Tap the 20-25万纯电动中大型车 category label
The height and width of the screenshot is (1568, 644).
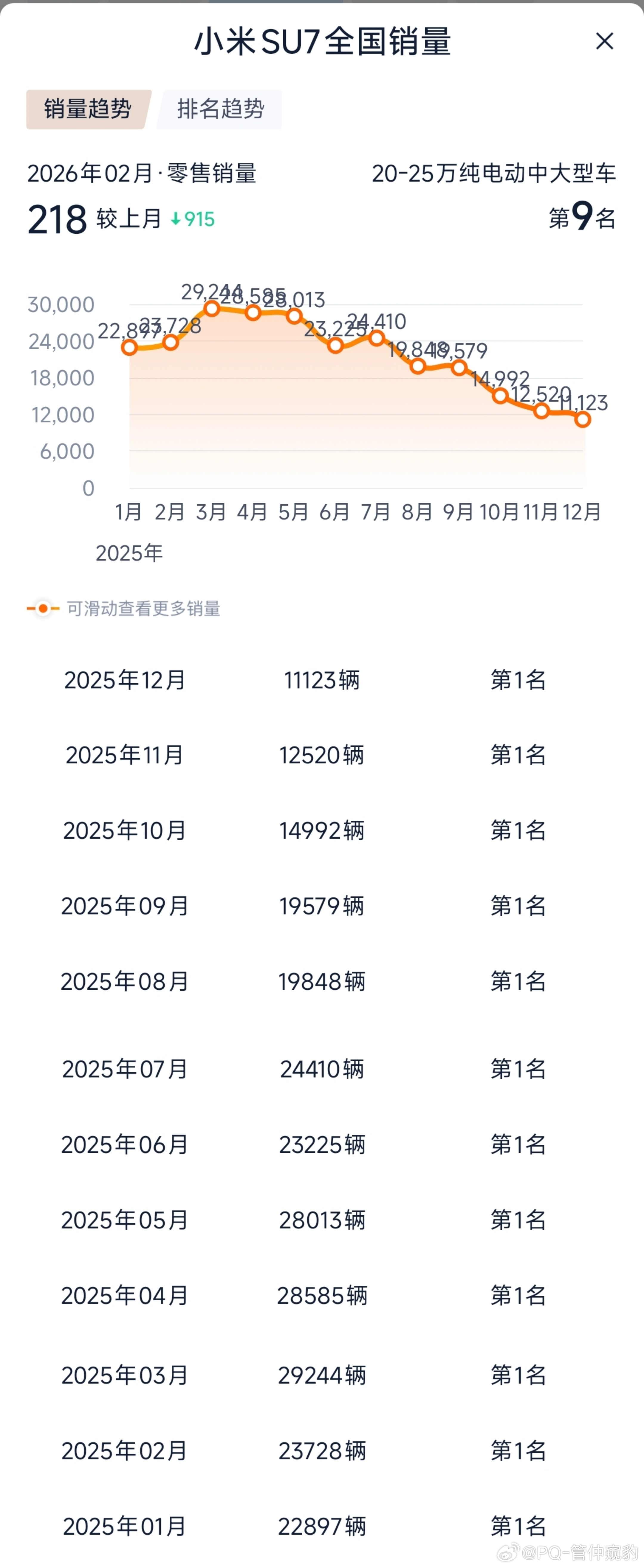496,174
